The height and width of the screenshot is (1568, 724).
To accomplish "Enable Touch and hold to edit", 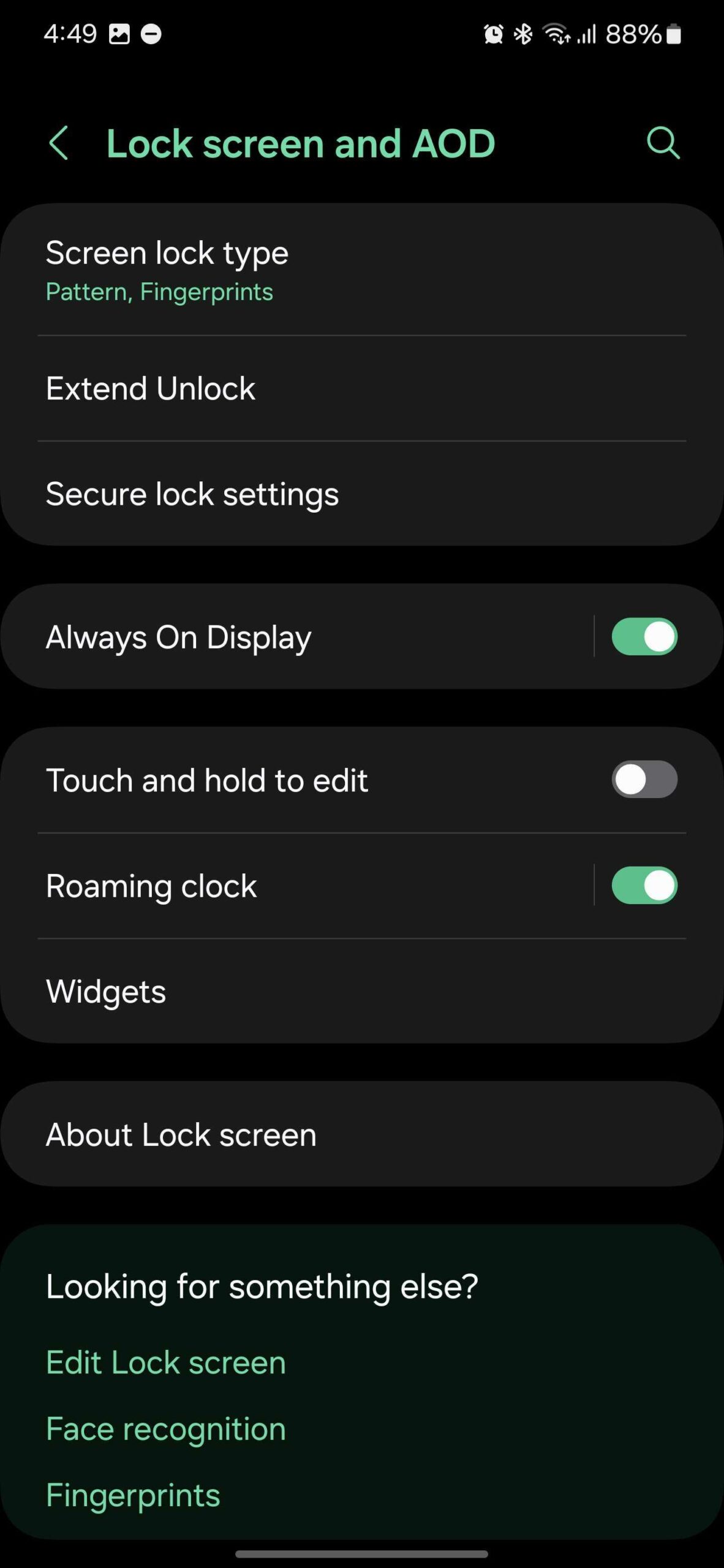I will click(x=644, y=780).
